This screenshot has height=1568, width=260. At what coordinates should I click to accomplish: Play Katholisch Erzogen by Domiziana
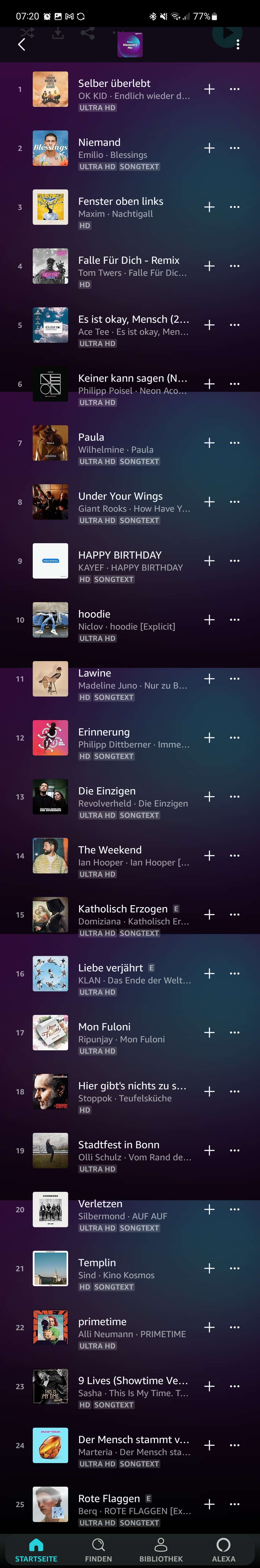122,909
